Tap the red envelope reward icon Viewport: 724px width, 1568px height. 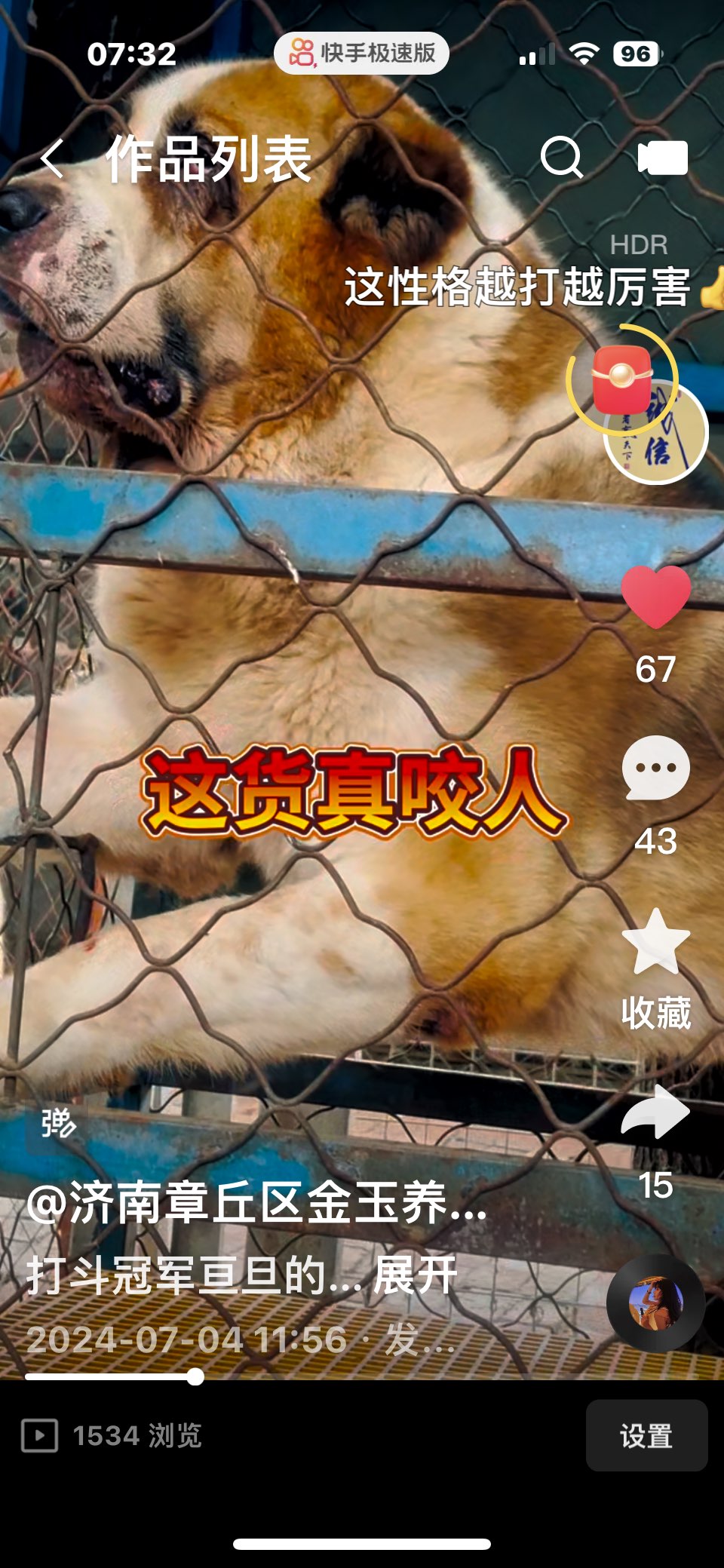pos(622,379)
